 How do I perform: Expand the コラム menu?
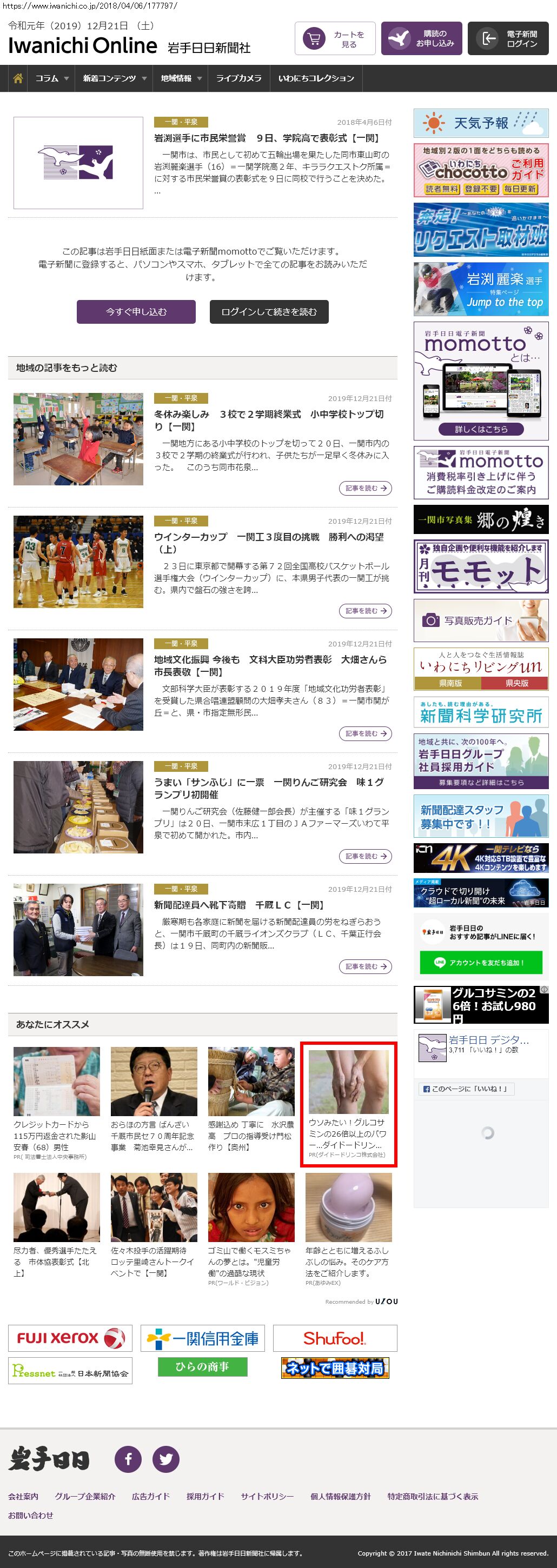click(x=51, y=78)
